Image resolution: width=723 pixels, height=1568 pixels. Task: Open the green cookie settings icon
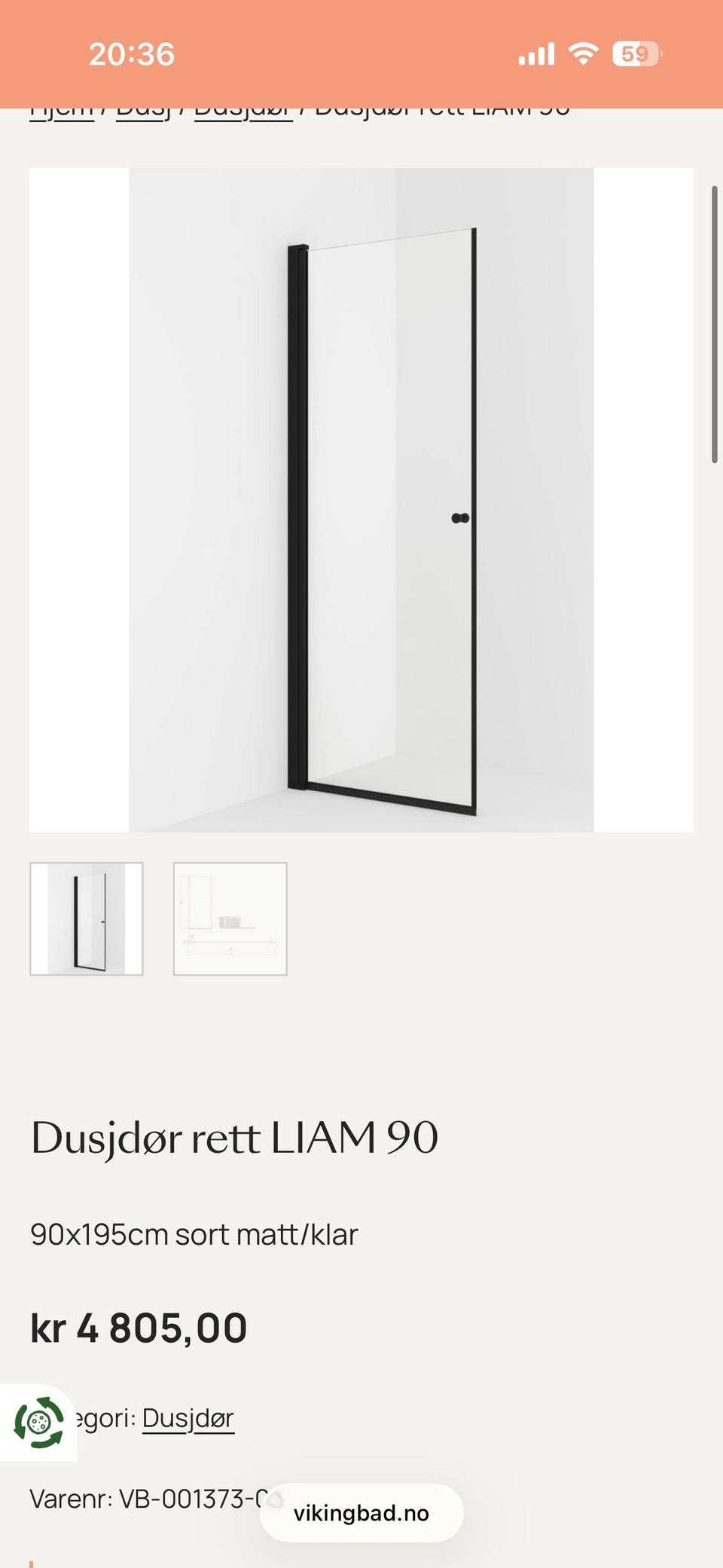point(38,1423)
